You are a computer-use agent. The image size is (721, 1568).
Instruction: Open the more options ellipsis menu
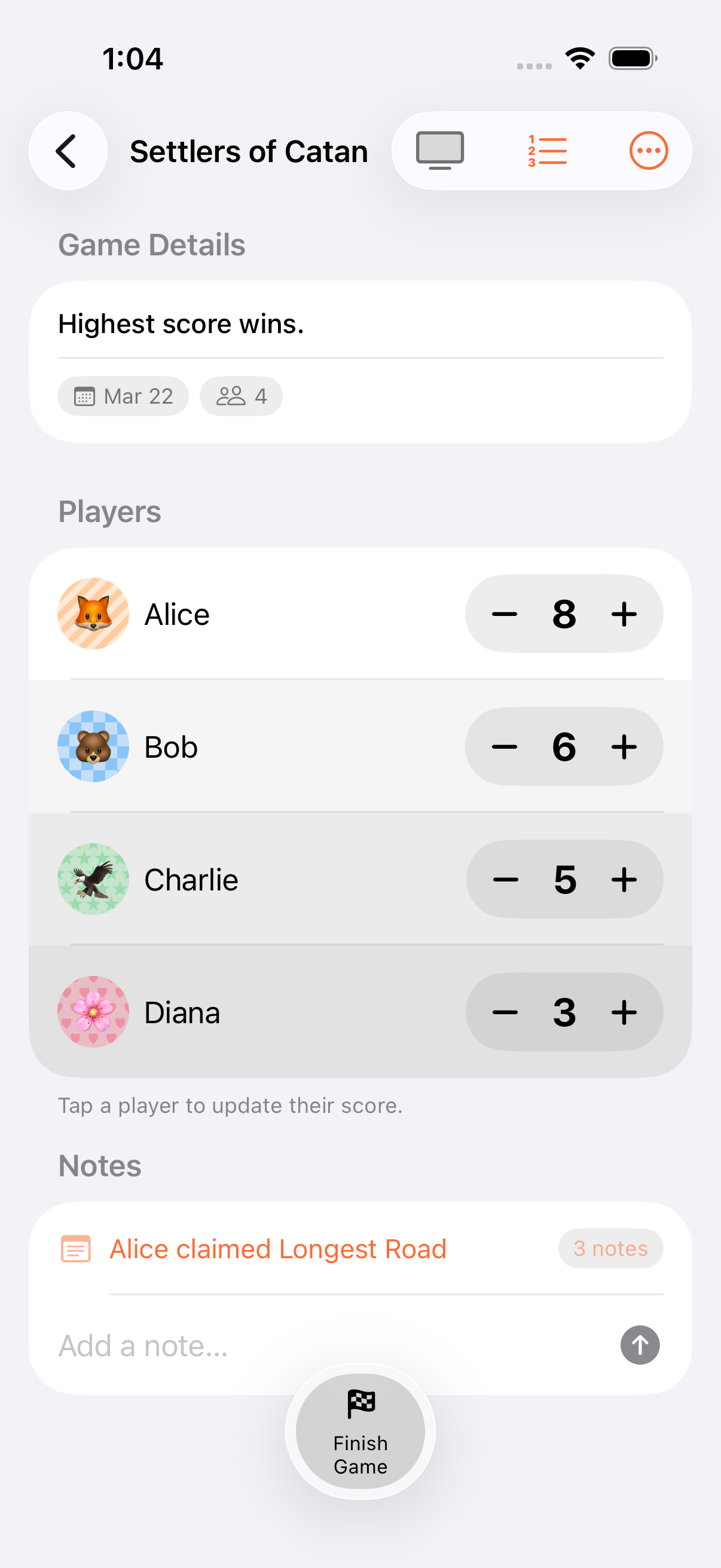[647, 150]
